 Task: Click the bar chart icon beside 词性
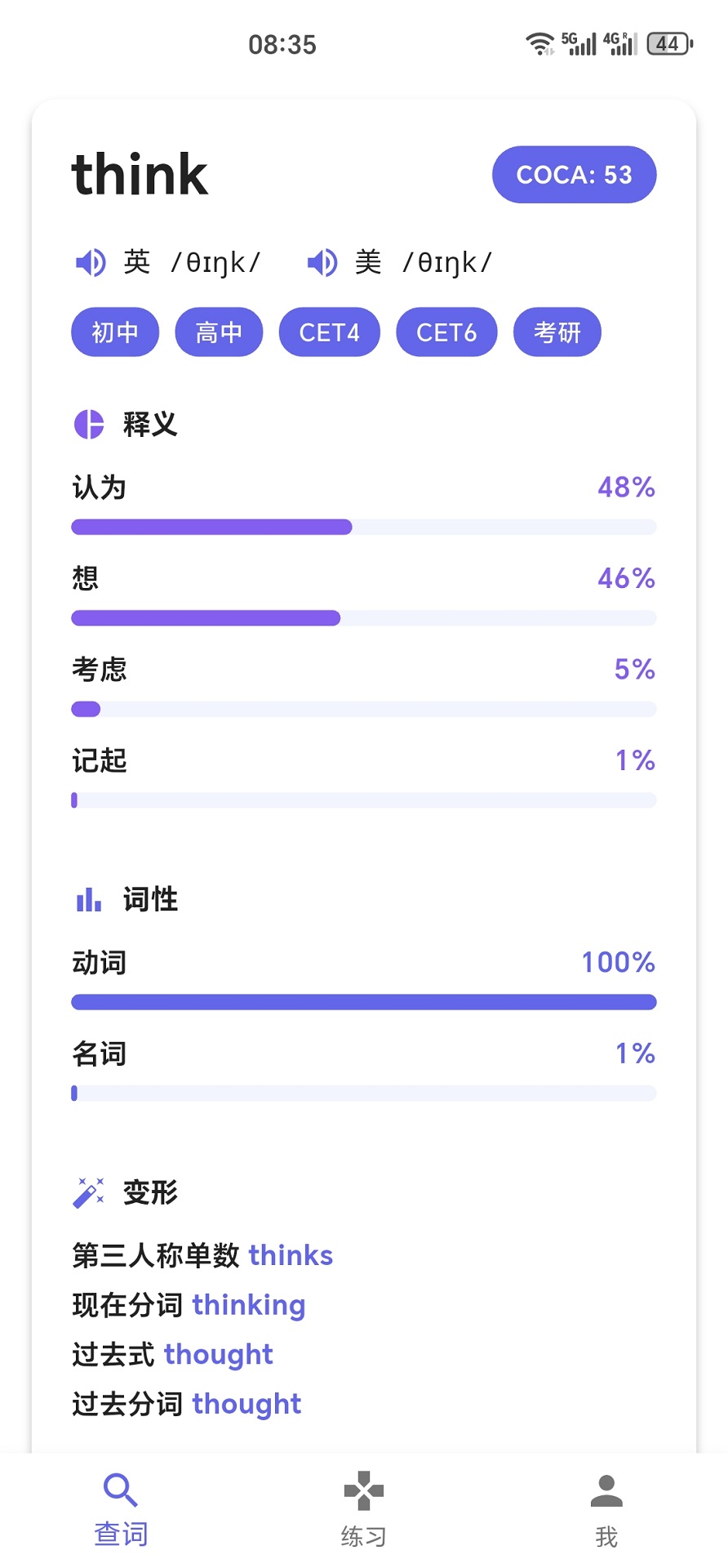tap(87, 899)
